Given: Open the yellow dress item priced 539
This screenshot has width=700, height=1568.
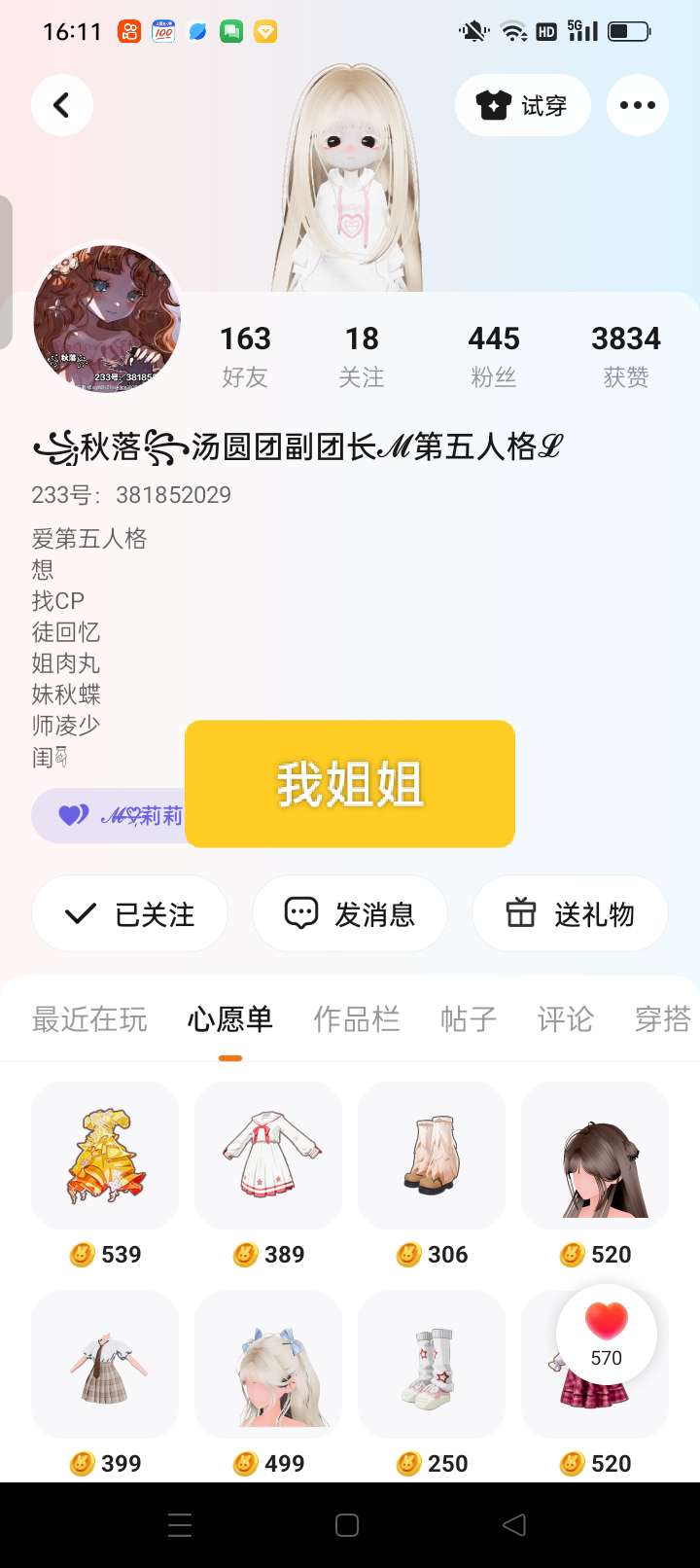Looking at the screenshot, I should (105, 1156).
